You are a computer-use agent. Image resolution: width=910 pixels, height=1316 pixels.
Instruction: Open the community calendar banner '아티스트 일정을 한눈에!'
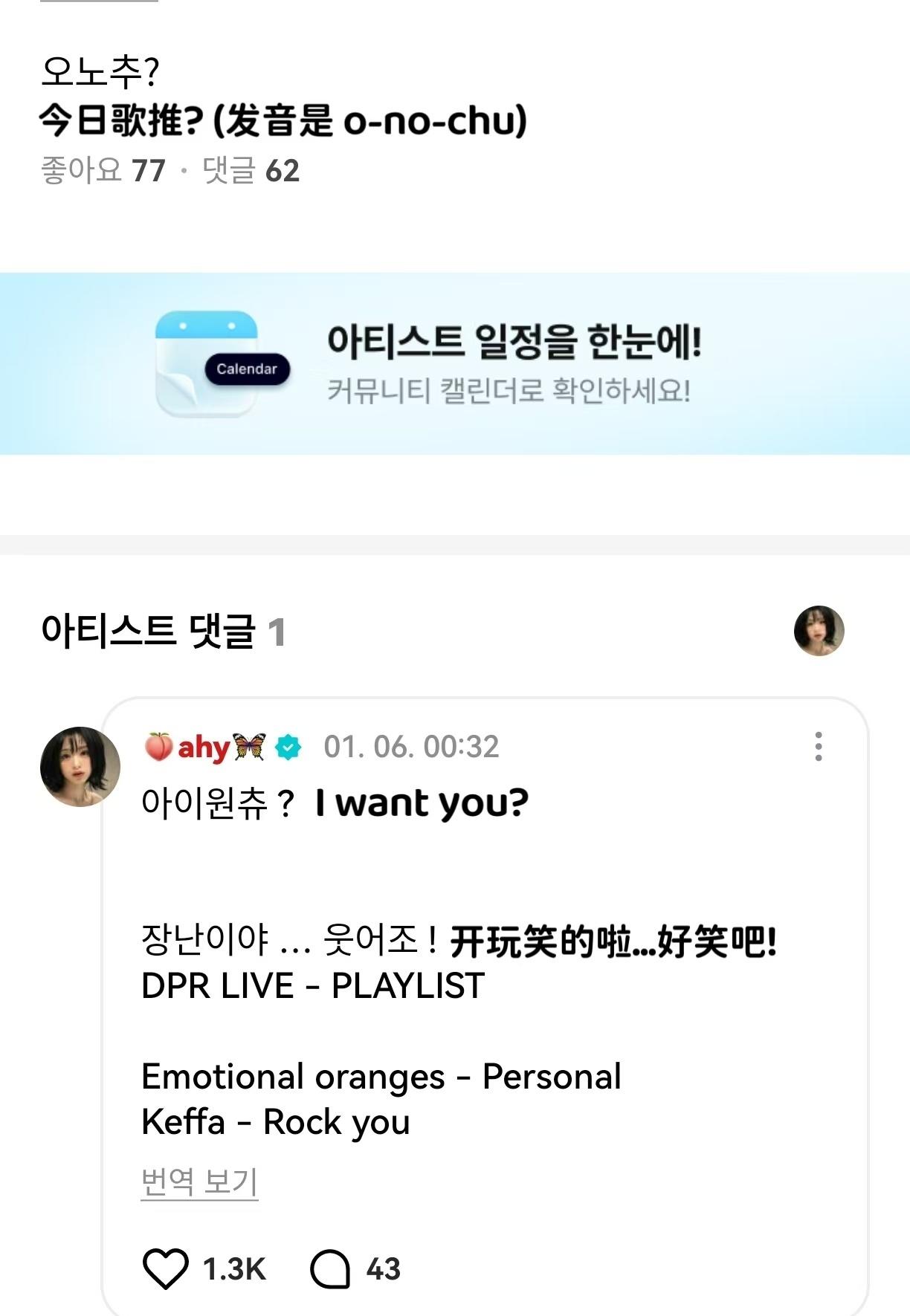[x=518, y=341]
